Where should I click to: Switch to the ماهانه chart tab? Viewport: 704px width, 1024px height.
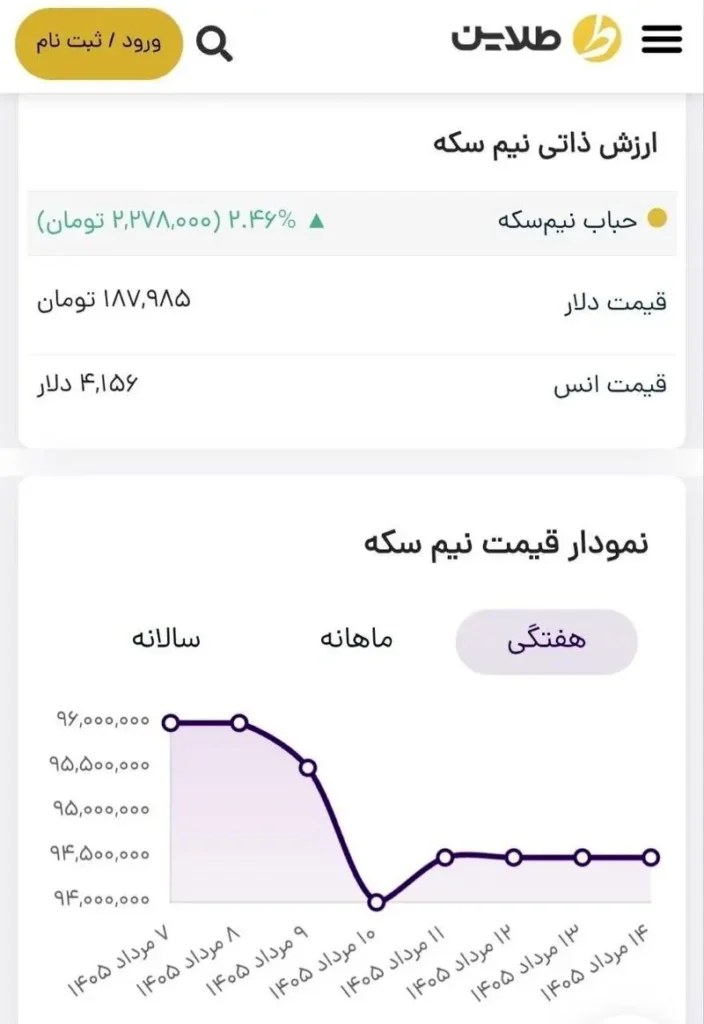click(x=356, y=639)
